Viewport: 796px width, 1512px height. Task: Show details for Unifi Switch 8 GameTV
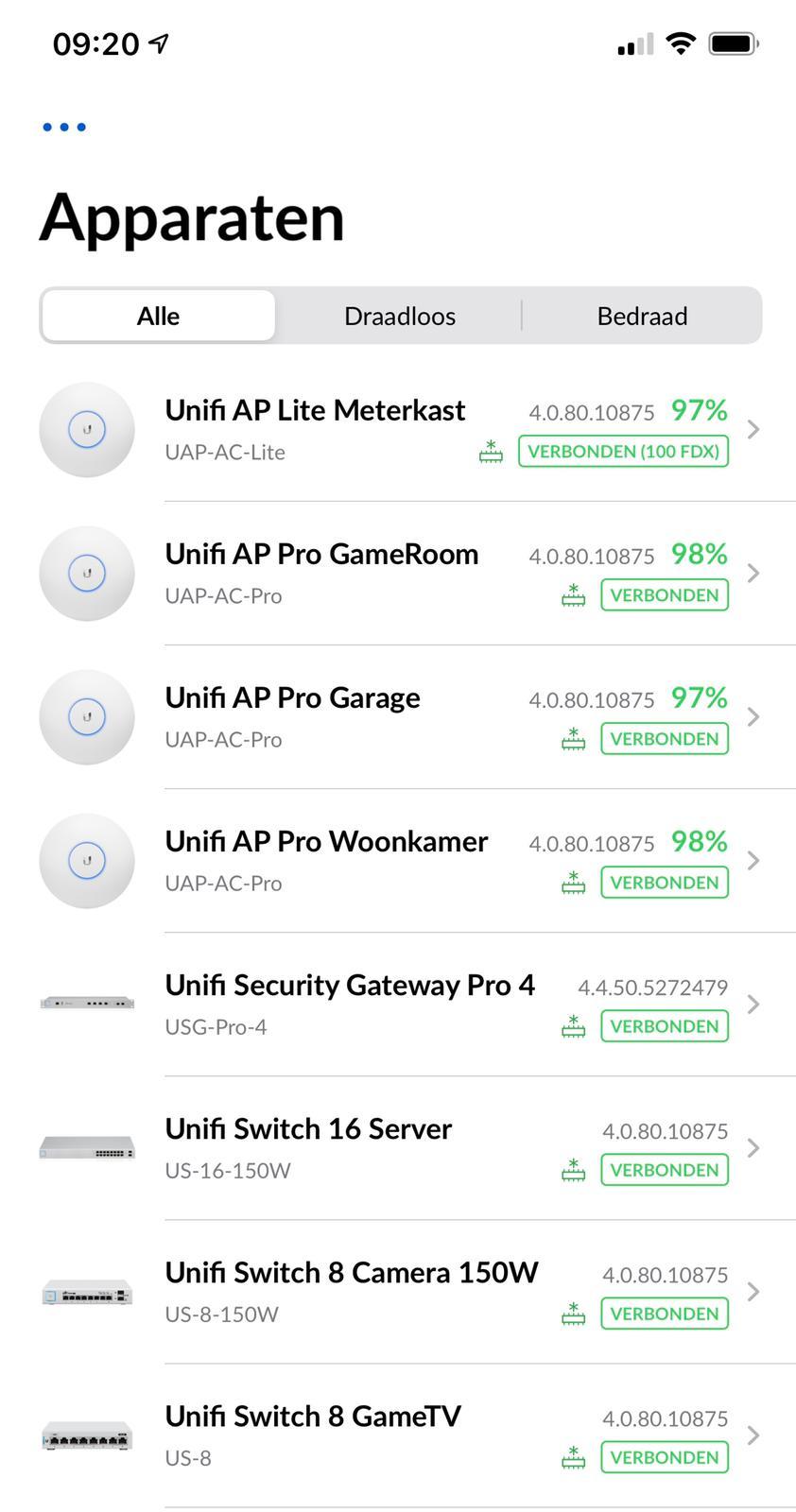(x=397, y=1435)
